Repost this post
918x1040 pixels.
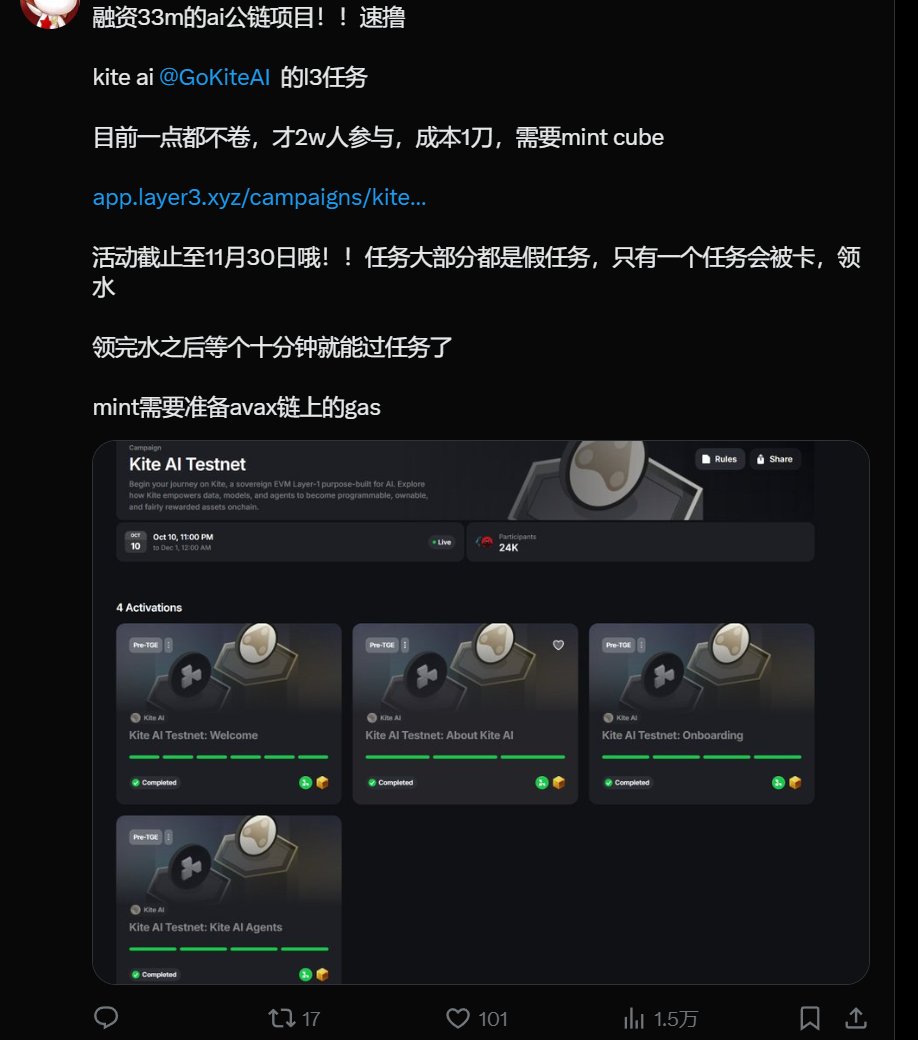(x=282, y=1018)
